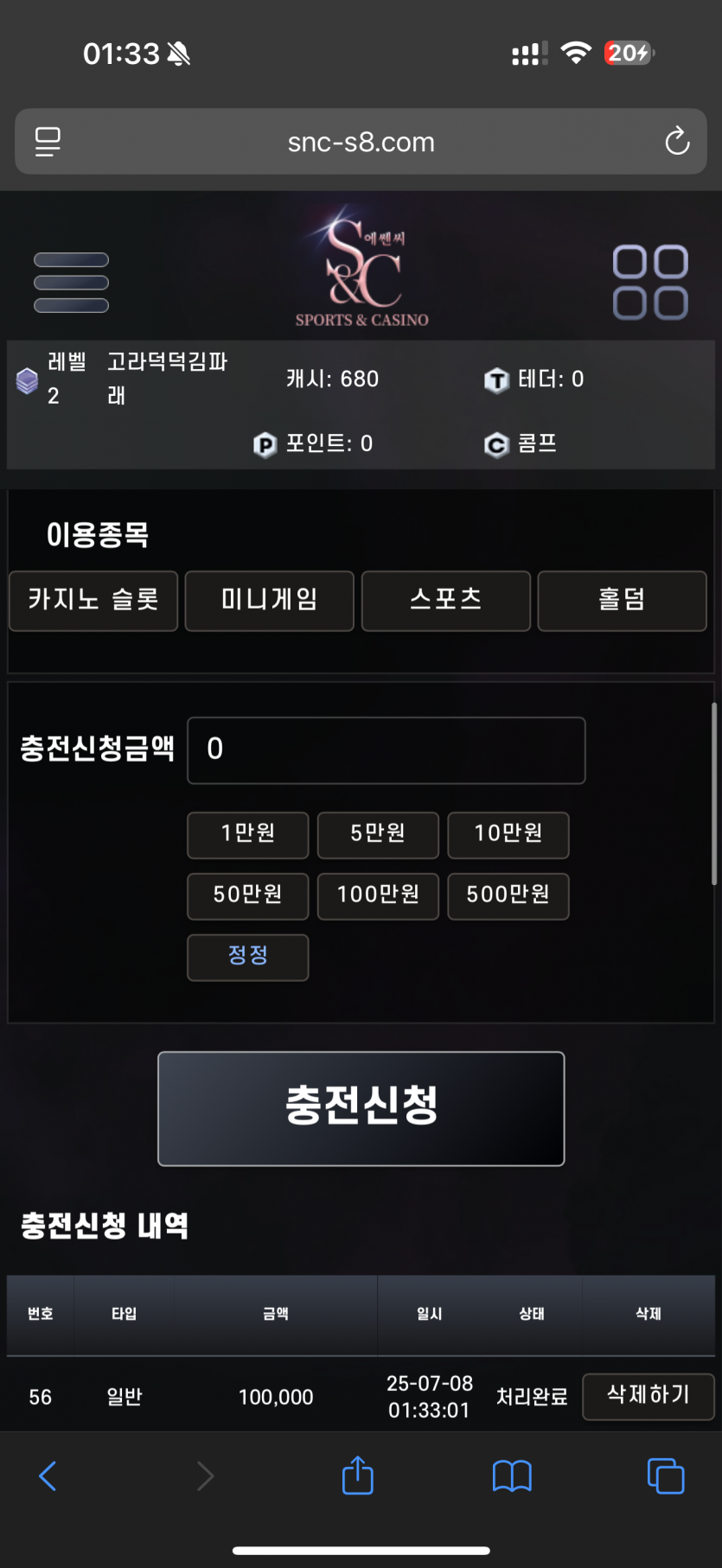Submit the 충전신청 request
The height and width of the screenshot is (1568, 722).
click(x=361, y=1108)
